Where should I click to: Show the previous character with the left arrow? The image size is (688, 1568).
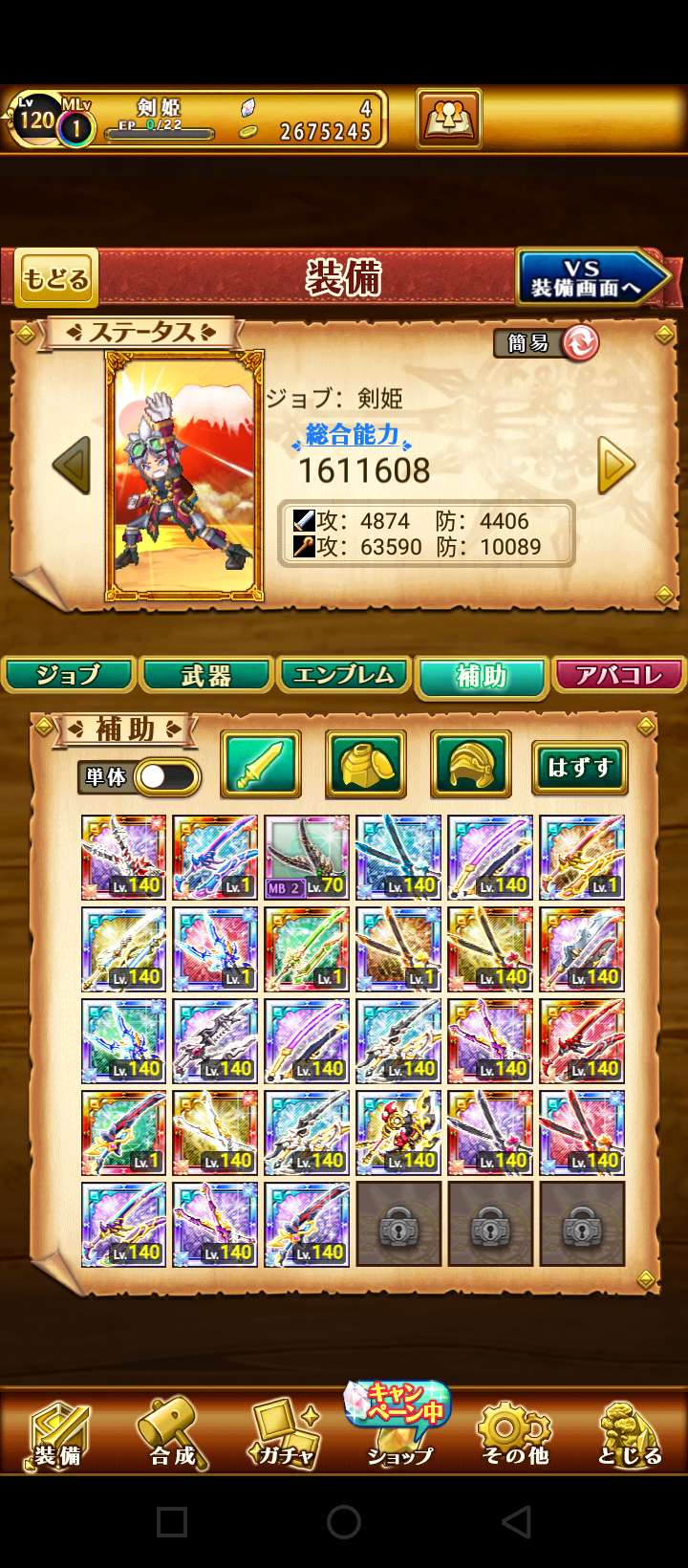tap(72, 466)
